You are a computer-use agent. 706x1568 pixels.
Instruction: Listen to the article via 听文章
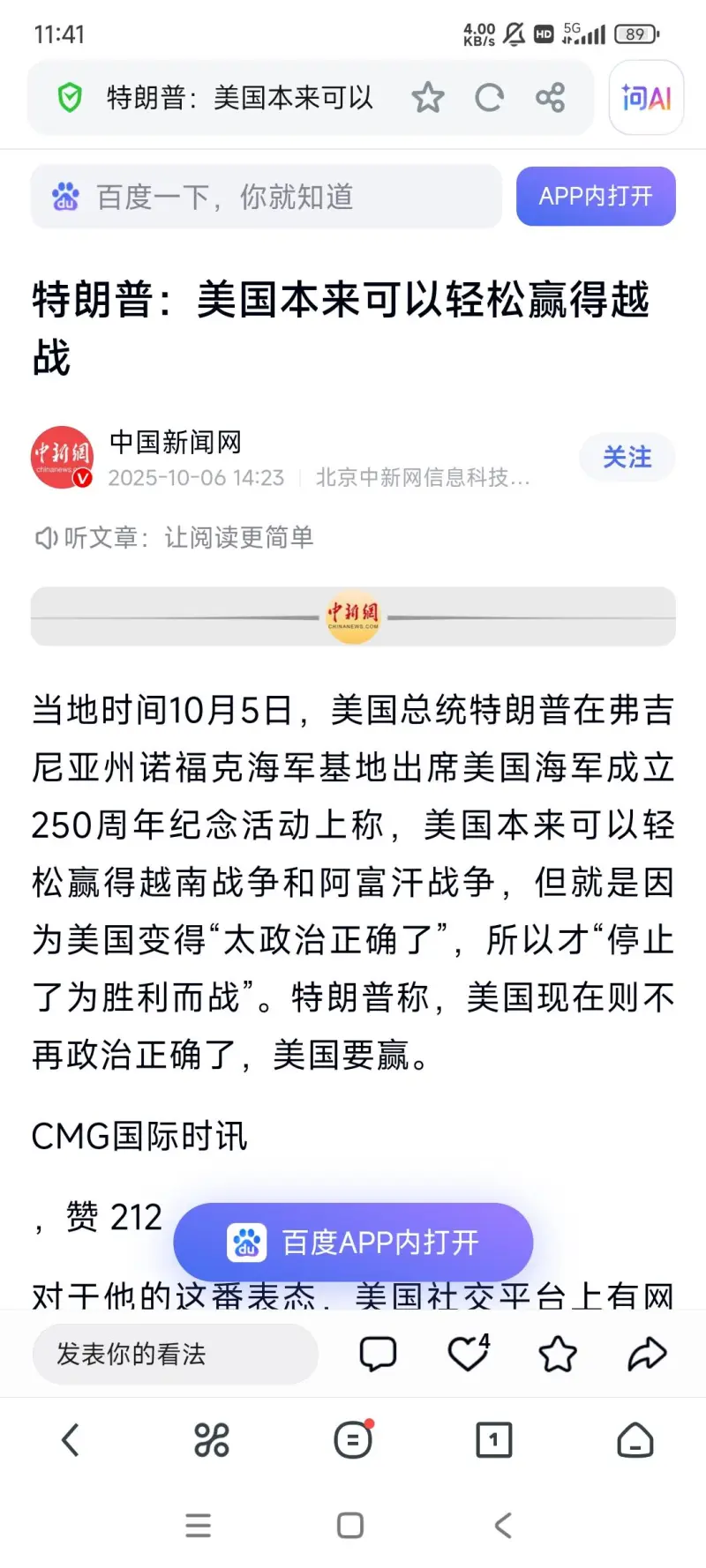point(175,537)
